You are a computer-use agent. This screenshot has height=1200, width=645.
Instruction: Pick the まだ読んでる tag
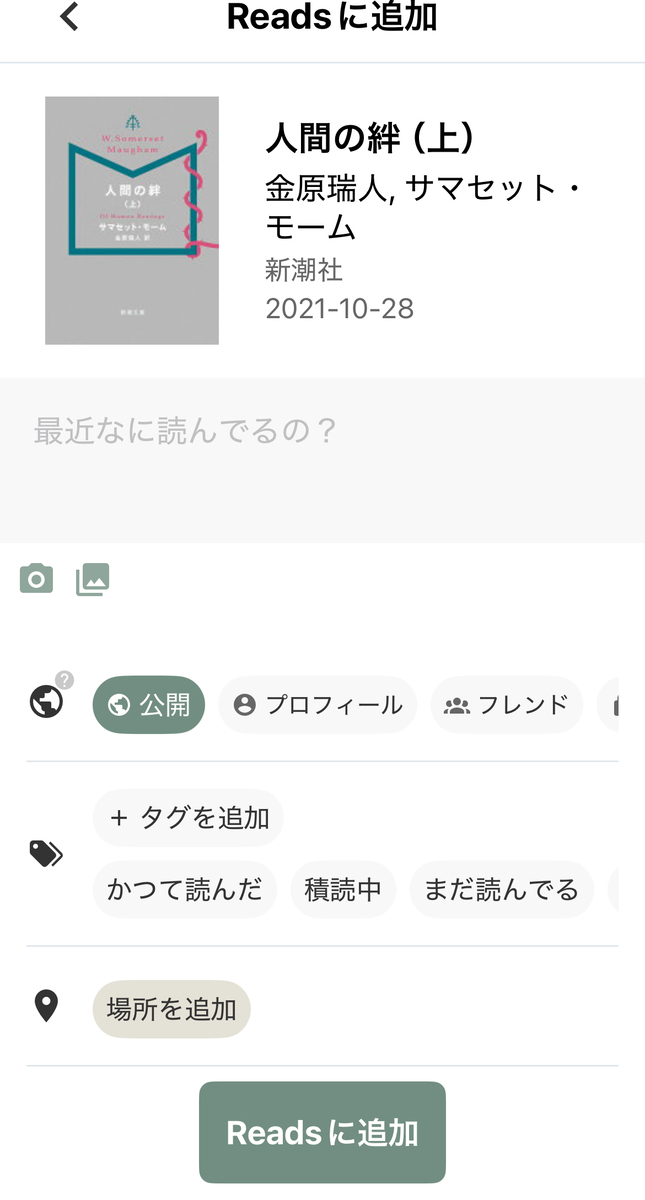pyautogui.click(x=501, y=889)
